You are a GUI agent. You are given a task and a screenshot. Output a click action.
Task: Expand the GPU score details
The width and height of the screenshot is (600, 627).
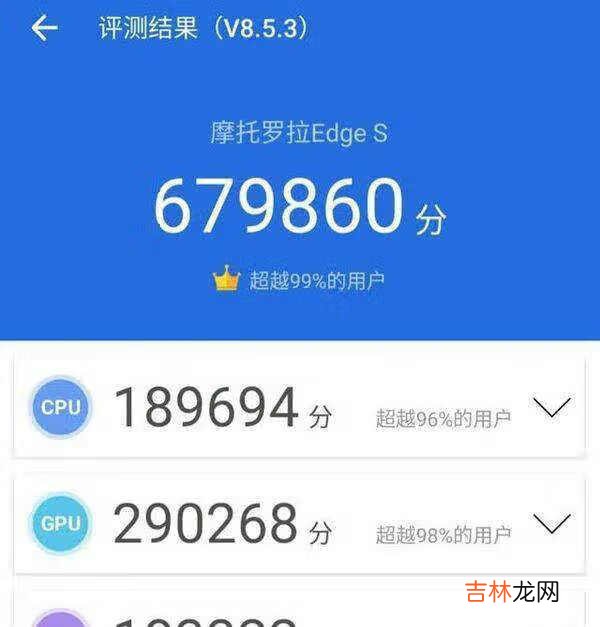tap(551, 523)
